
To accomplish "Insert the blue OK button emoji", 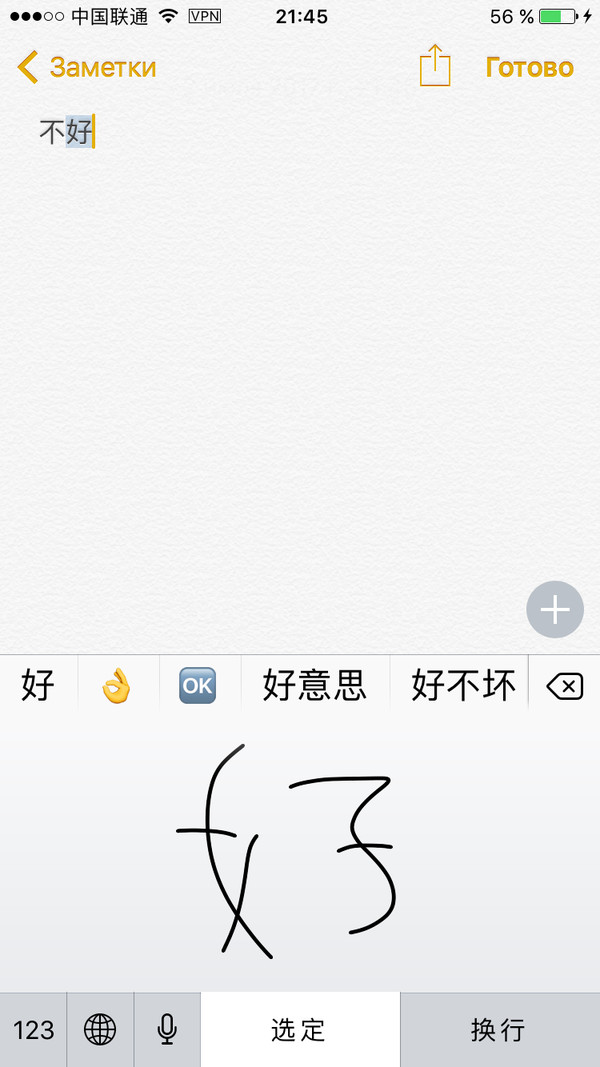I will [x=196, y=686].
